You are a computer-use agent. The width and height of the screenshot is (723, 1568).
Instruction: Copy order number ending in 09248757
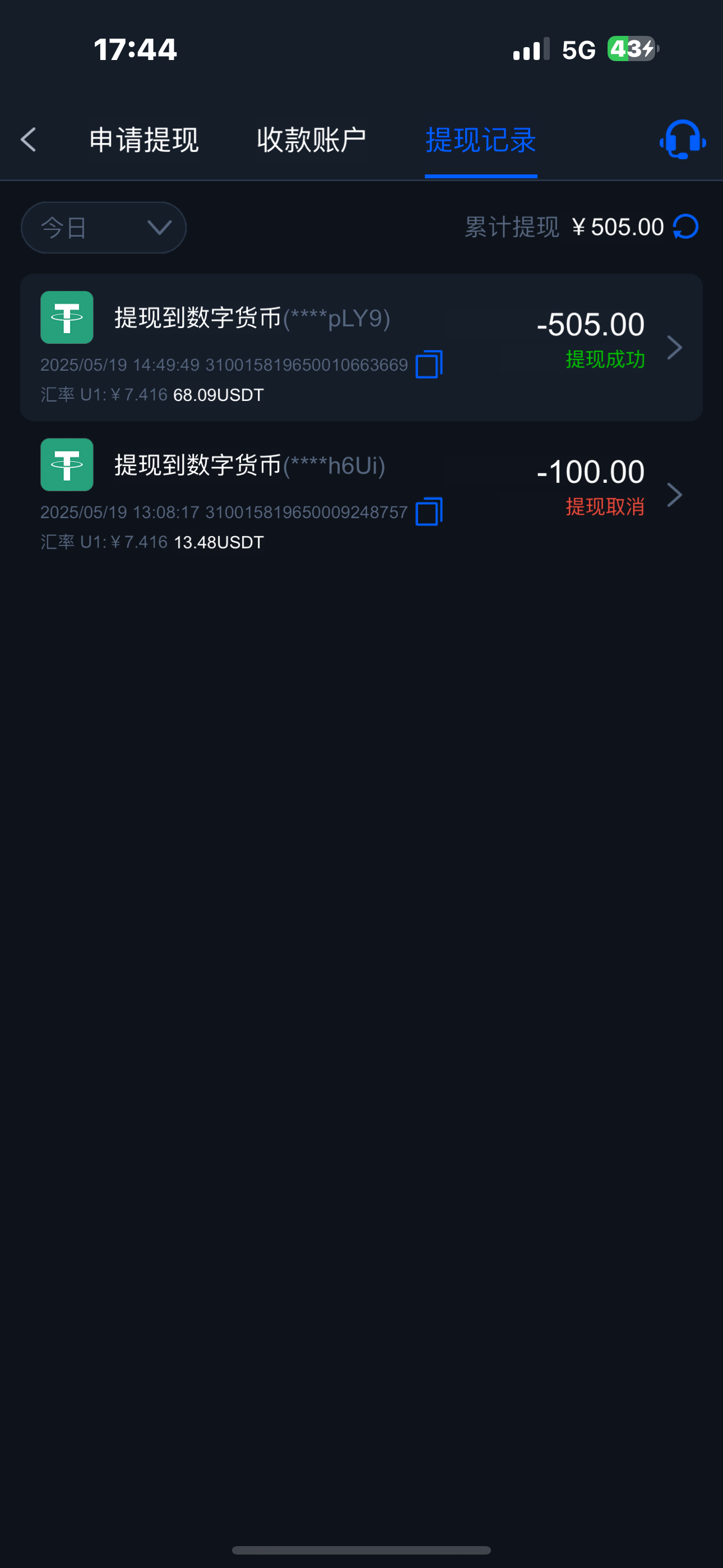(x=428, y=511)
